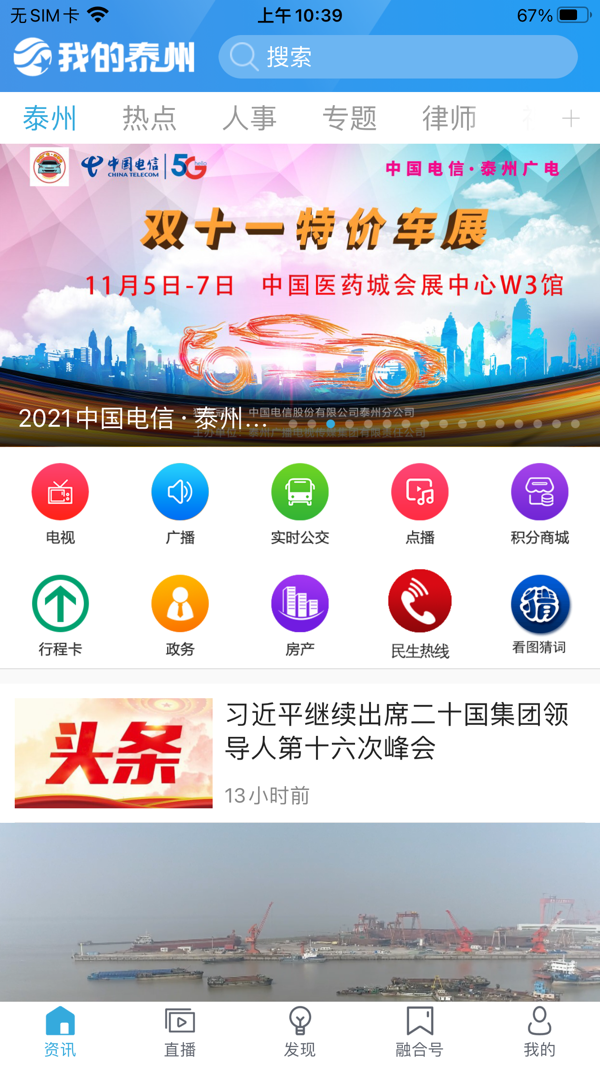Switch to the 热点 tab

pos(149,118)
